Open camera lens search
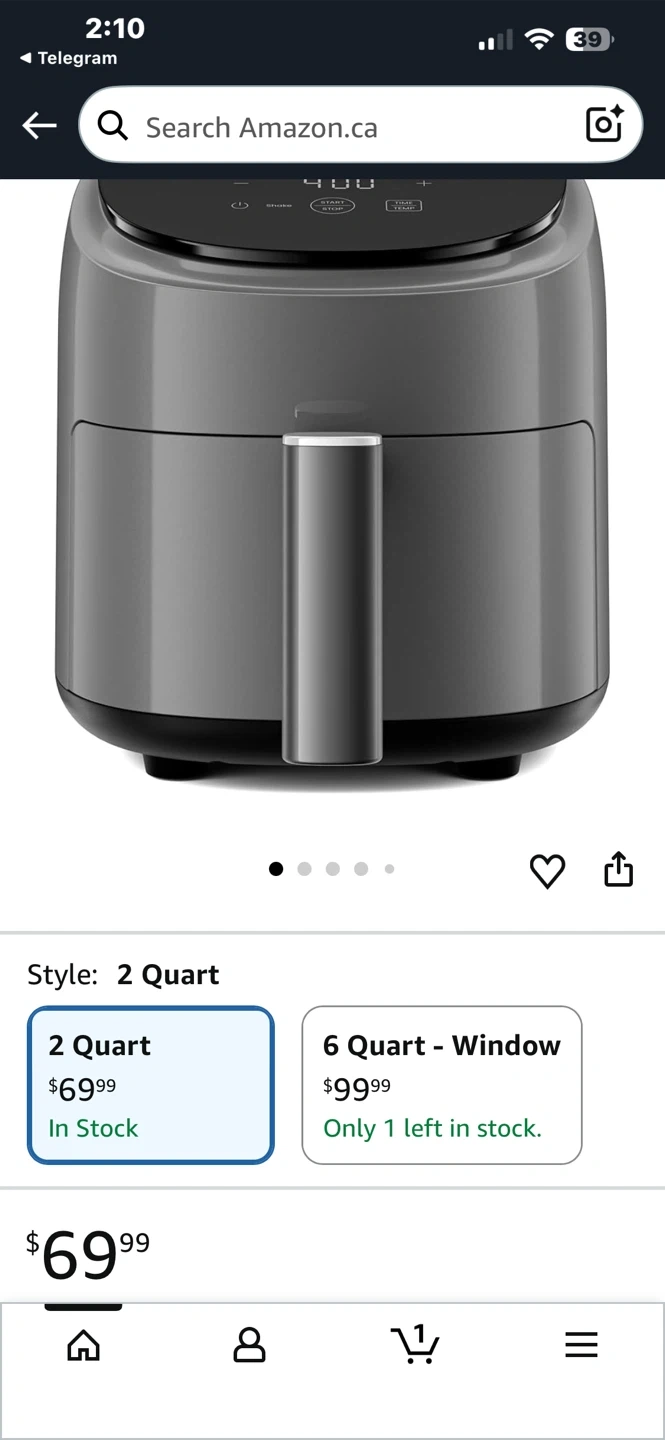The image size is (665, 1440). [x=604, y=125]
